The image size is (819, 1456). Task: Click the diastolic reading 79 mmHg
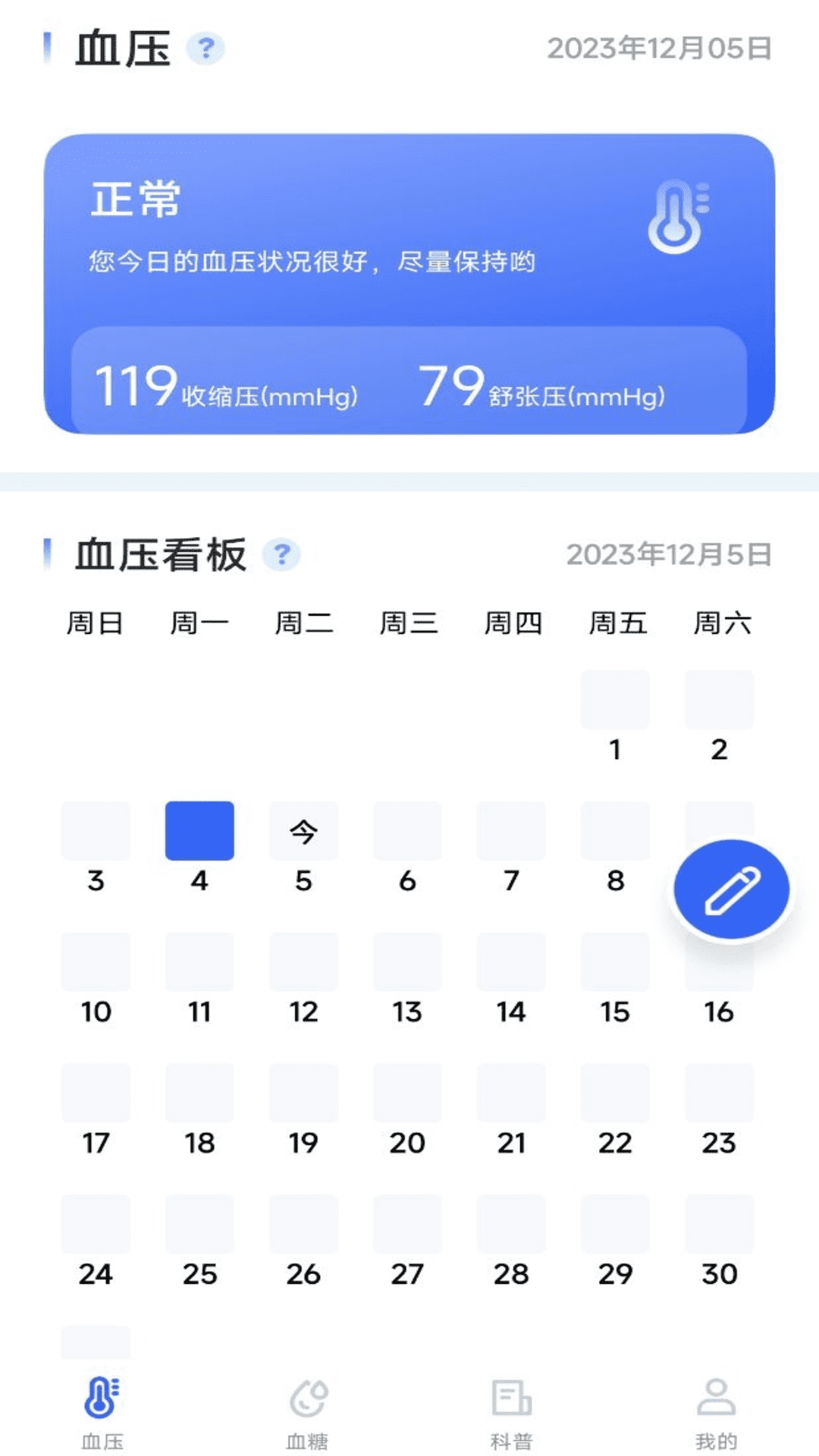click(x=453, y=387)
